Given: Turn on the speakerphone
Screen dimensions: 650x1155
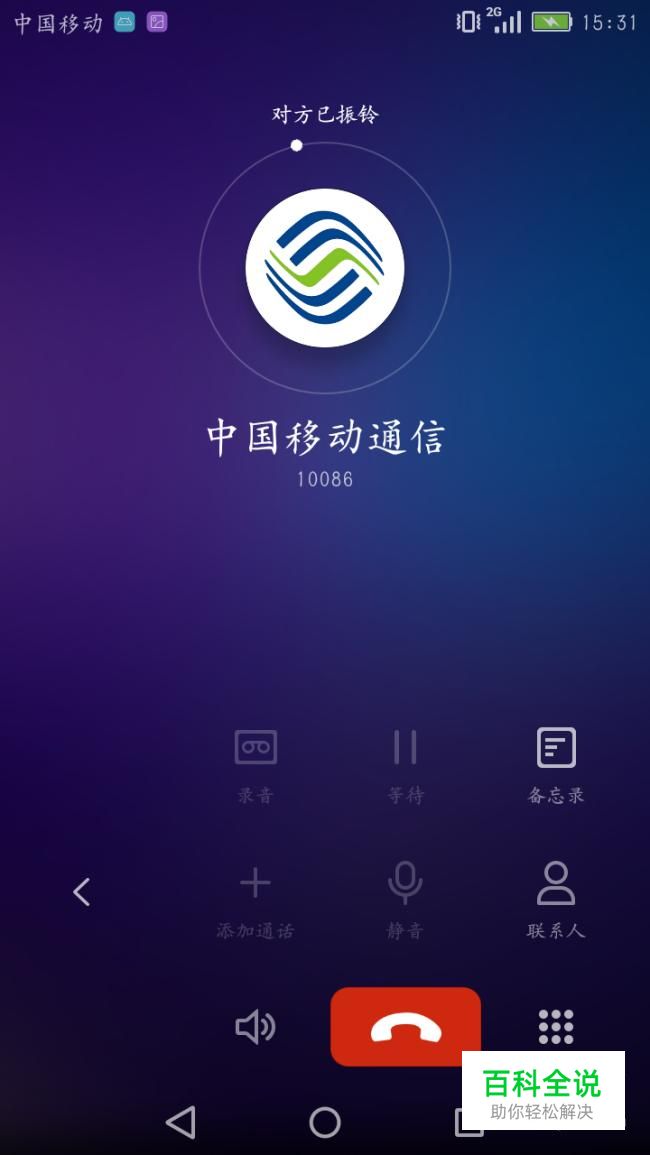Looking at the screenshot, I should click(x=255, y=1026).
